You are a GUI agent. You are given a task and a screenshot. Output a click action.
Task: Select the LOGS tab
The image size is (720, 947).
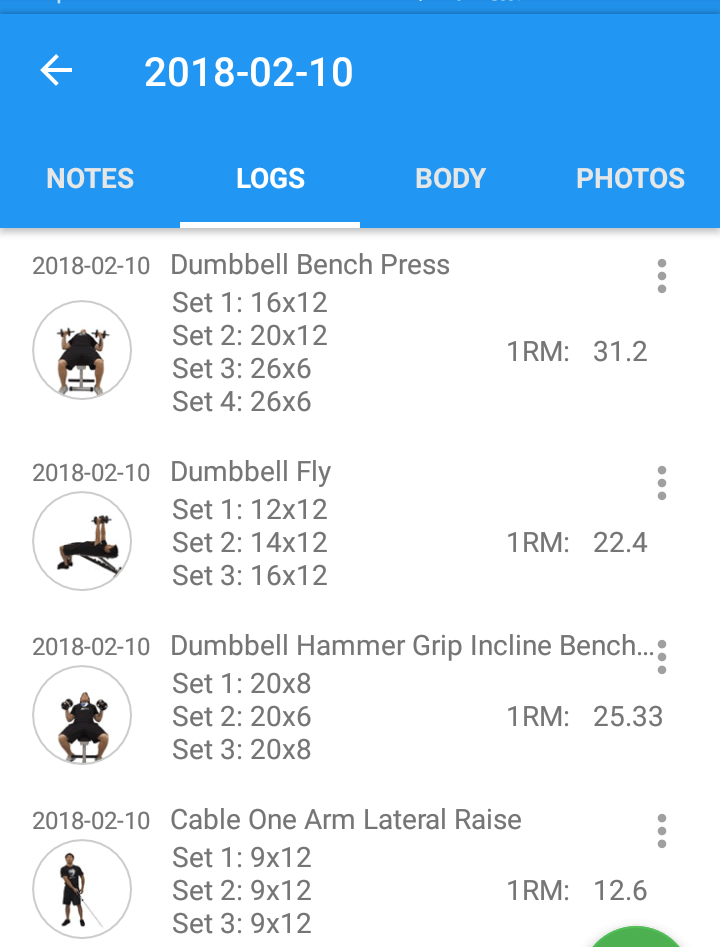pyautogui.click(x=270, y=179)
